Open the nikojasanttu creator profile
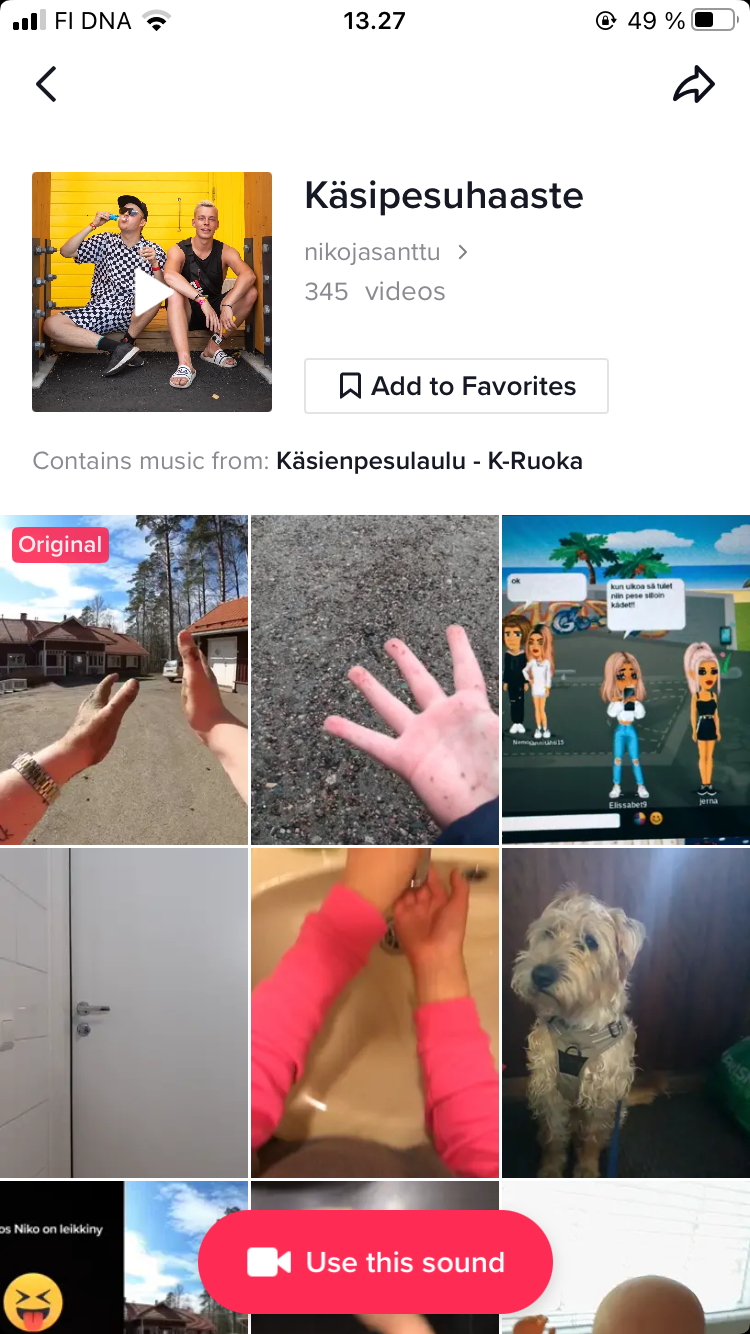 [x=386, y=252]
